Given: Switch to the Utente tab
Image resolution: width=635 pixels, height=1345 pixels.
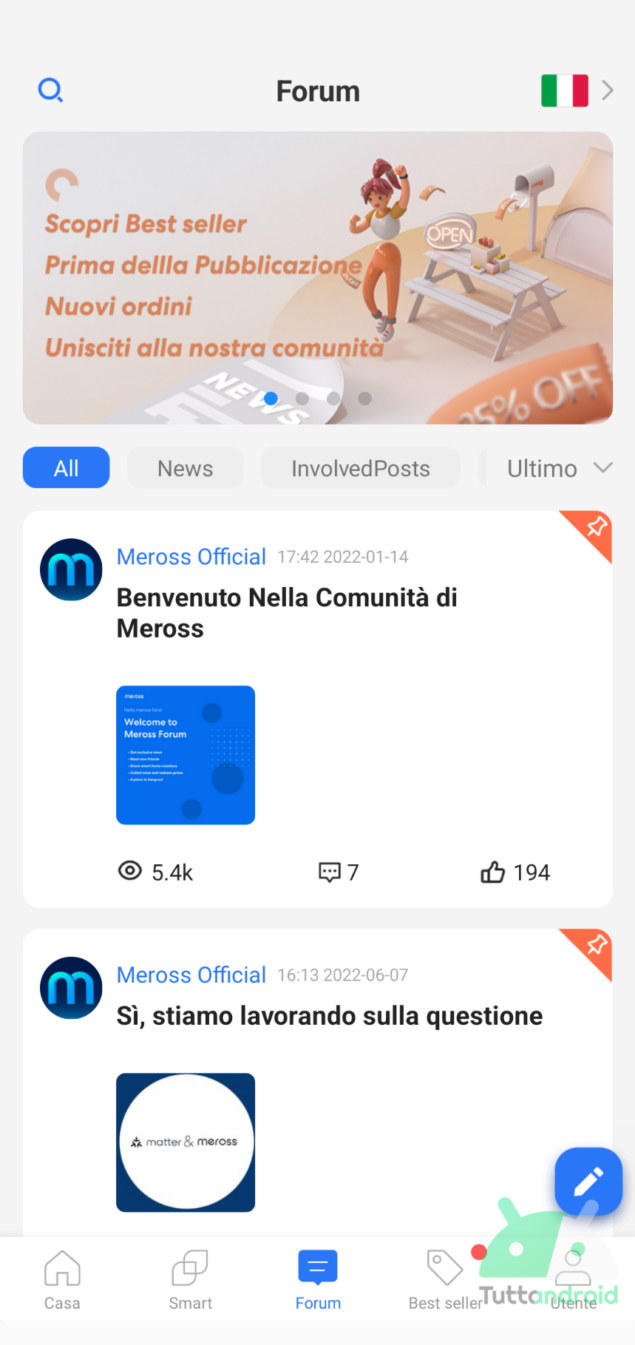Looking at the screenshot, I should 573,1279.
